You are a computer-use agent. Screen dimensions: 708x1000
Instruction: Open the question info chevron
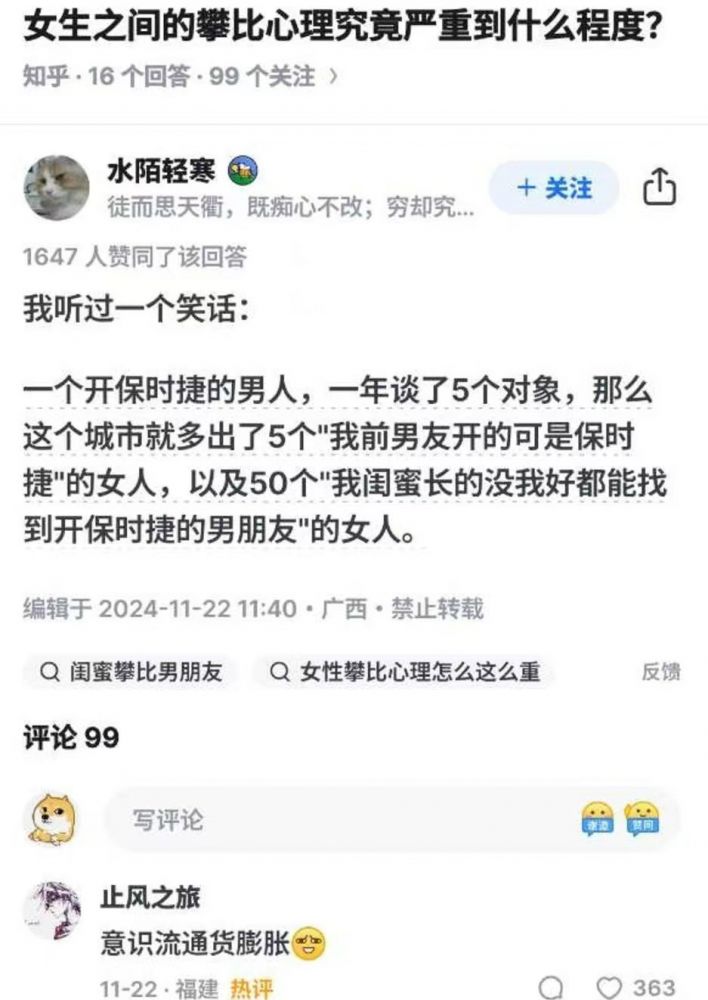click(x=333, y=76)
